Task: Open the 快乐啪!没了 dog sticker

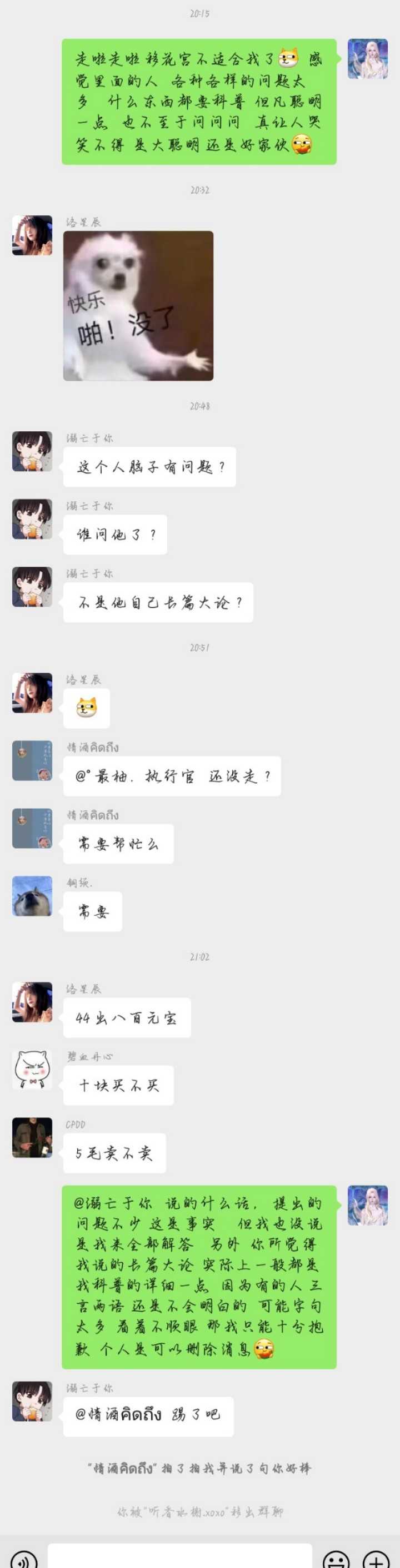Action: (138, 306)
